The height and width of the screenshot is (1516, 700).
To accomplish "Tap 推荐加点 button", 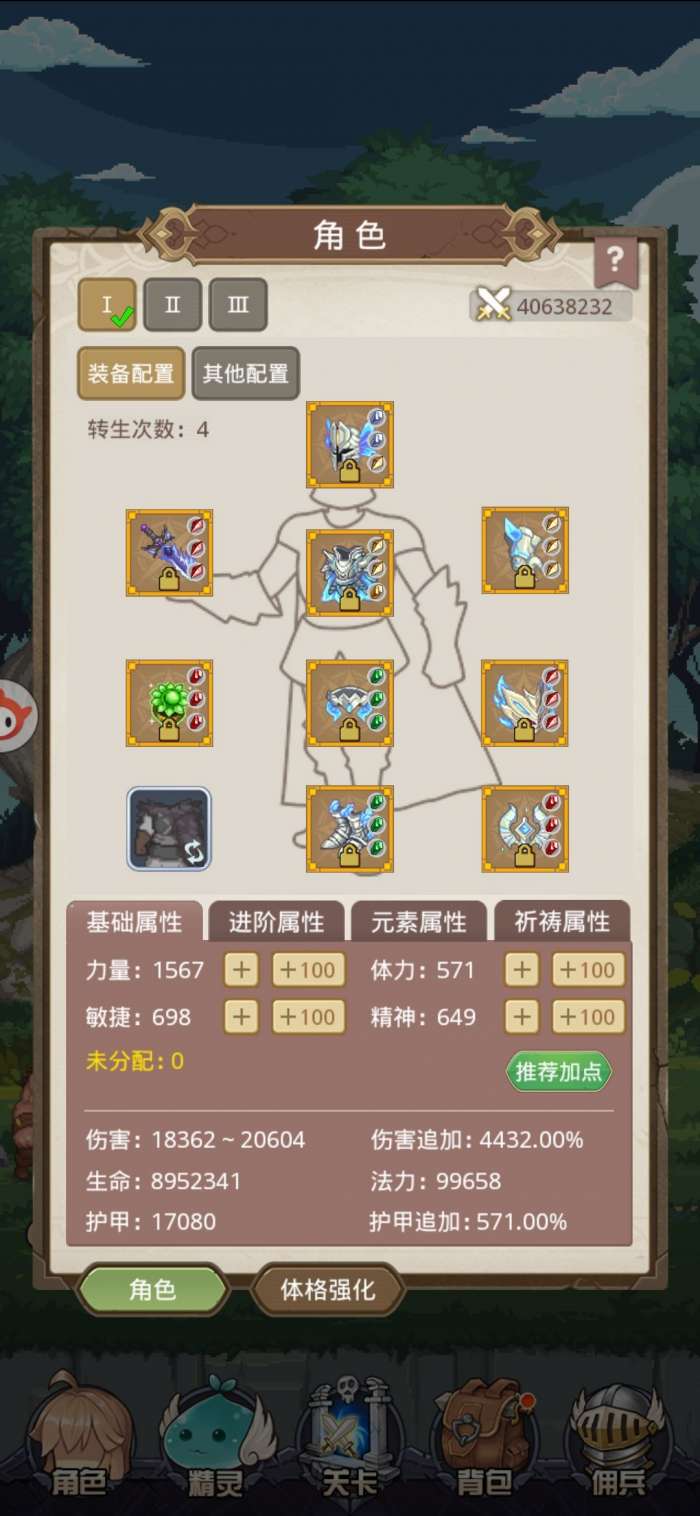I will click(558, 1072).
